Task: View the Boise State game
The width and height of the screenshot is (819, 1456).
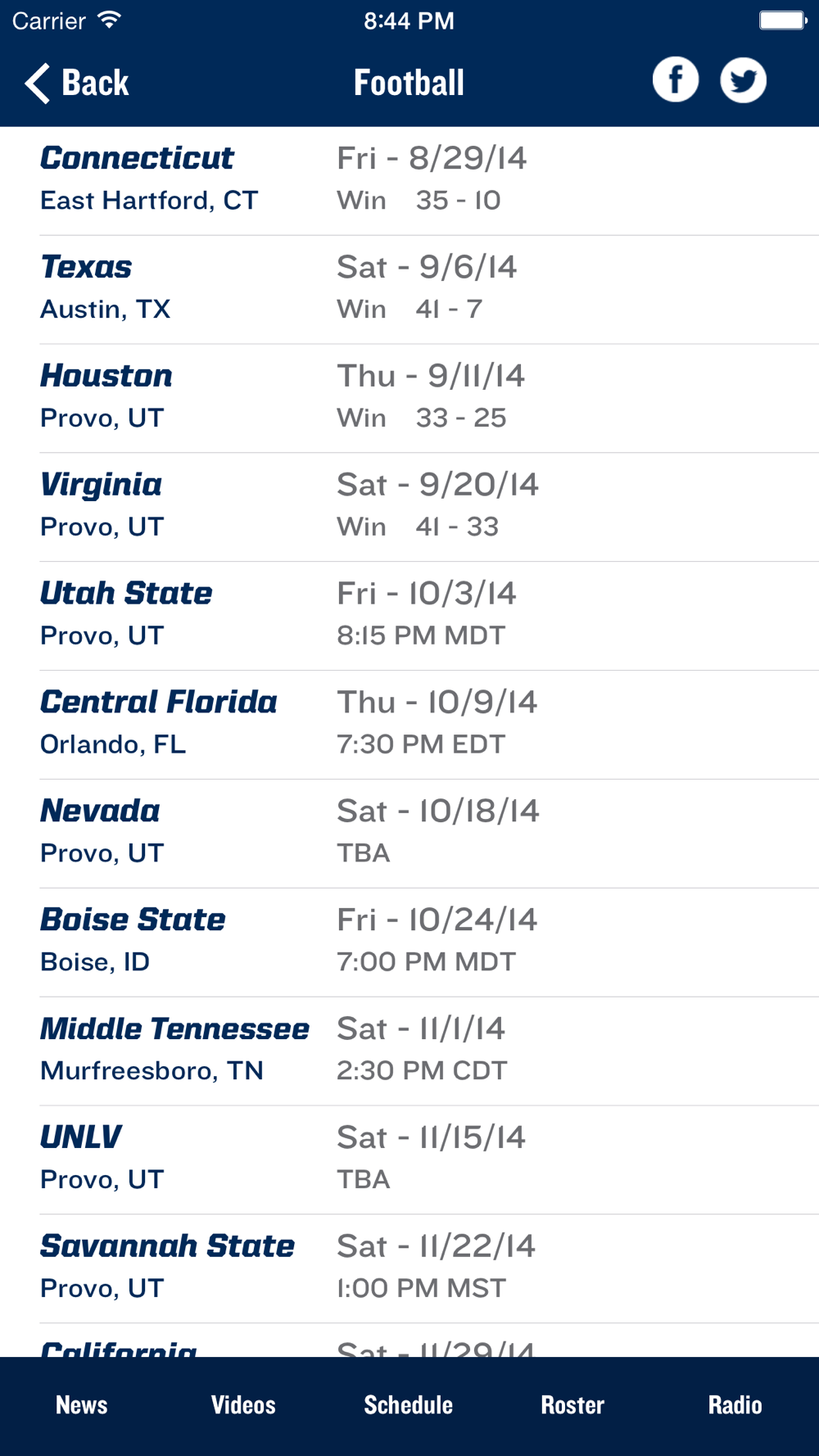Action: (x=409, y=943)
